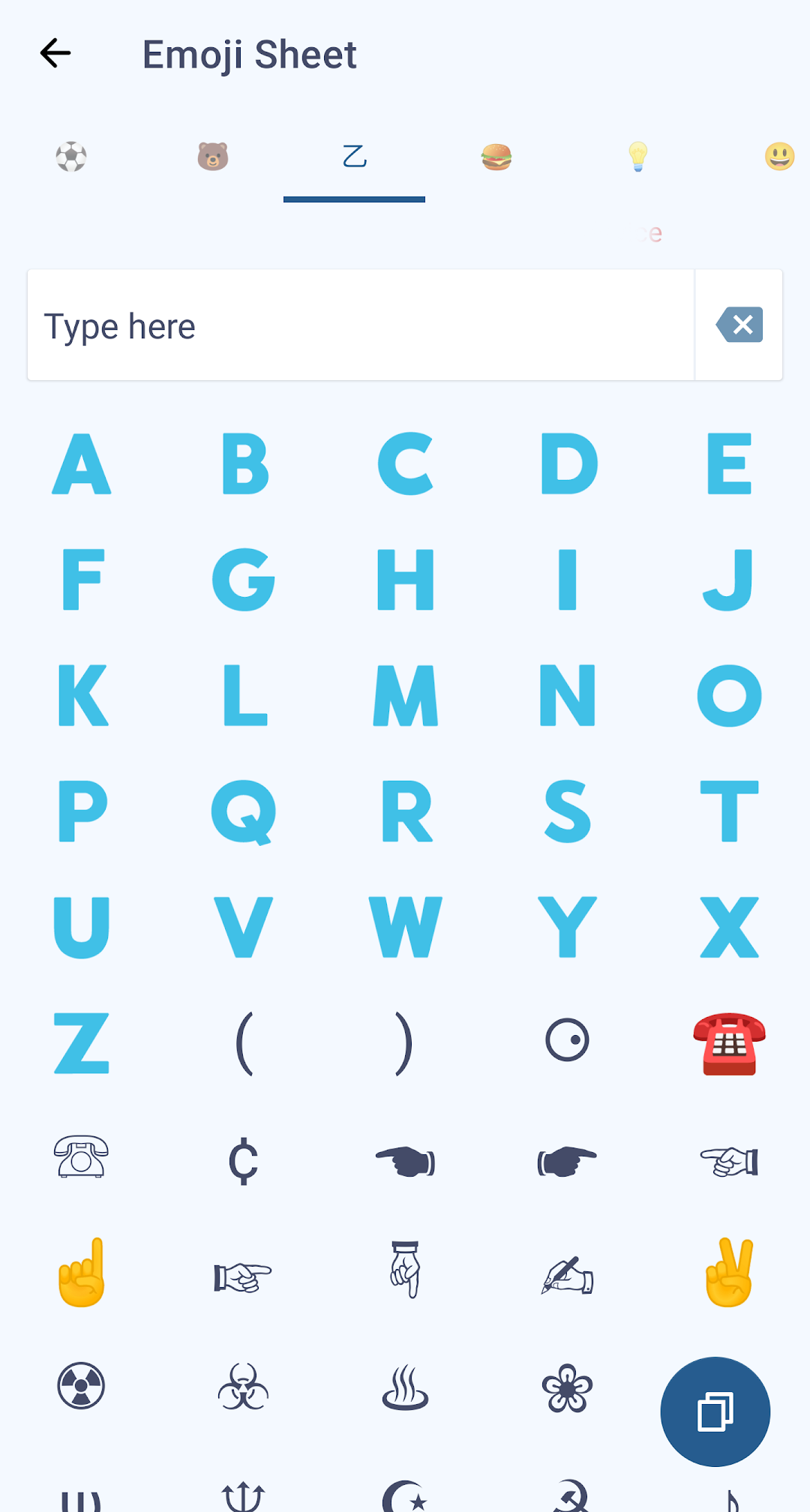Image resolution: width=810 pixels, height=1512 pixels.
Task: Tap the backspace delete button
Action: point(739,325)
